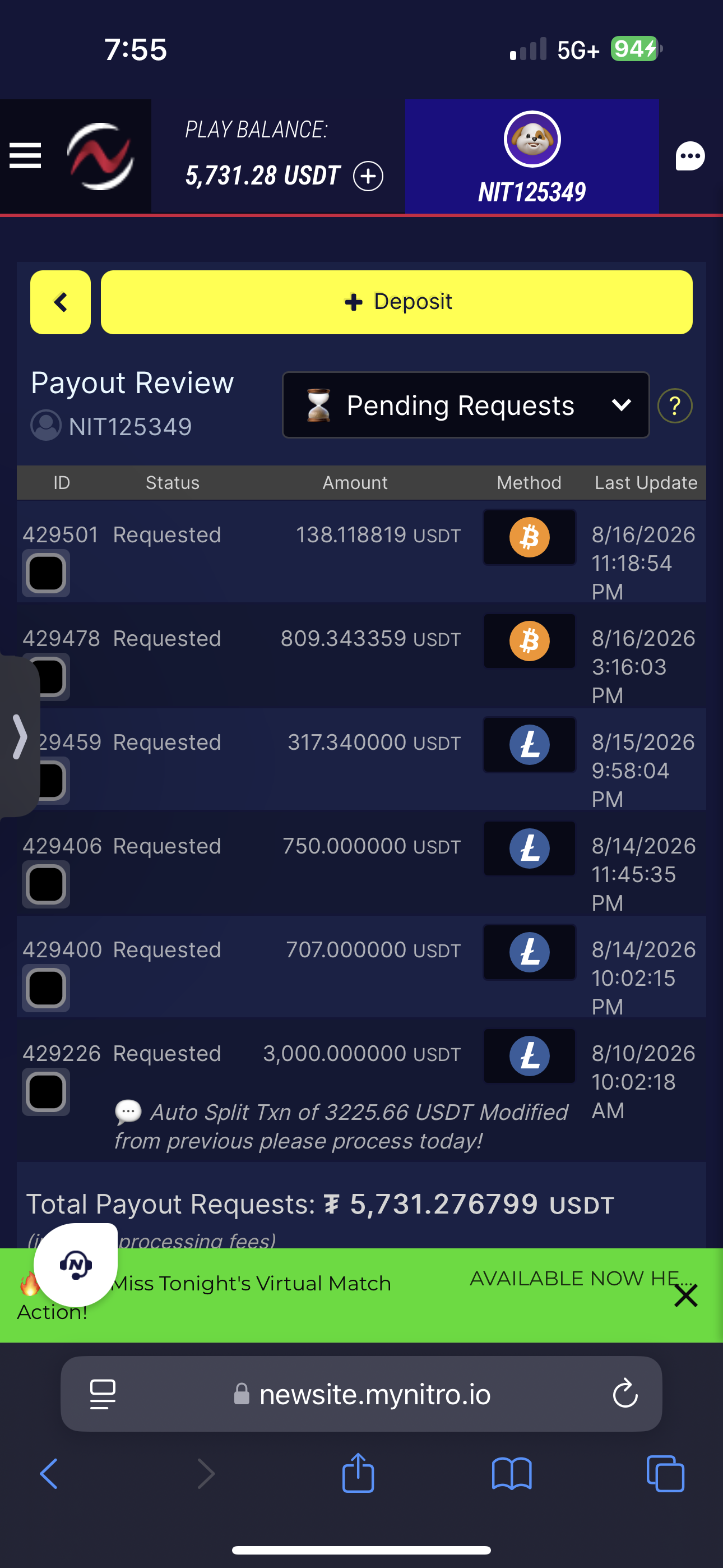
Task: Select checkbox for request 429400
Action: [x=45, y=988]
